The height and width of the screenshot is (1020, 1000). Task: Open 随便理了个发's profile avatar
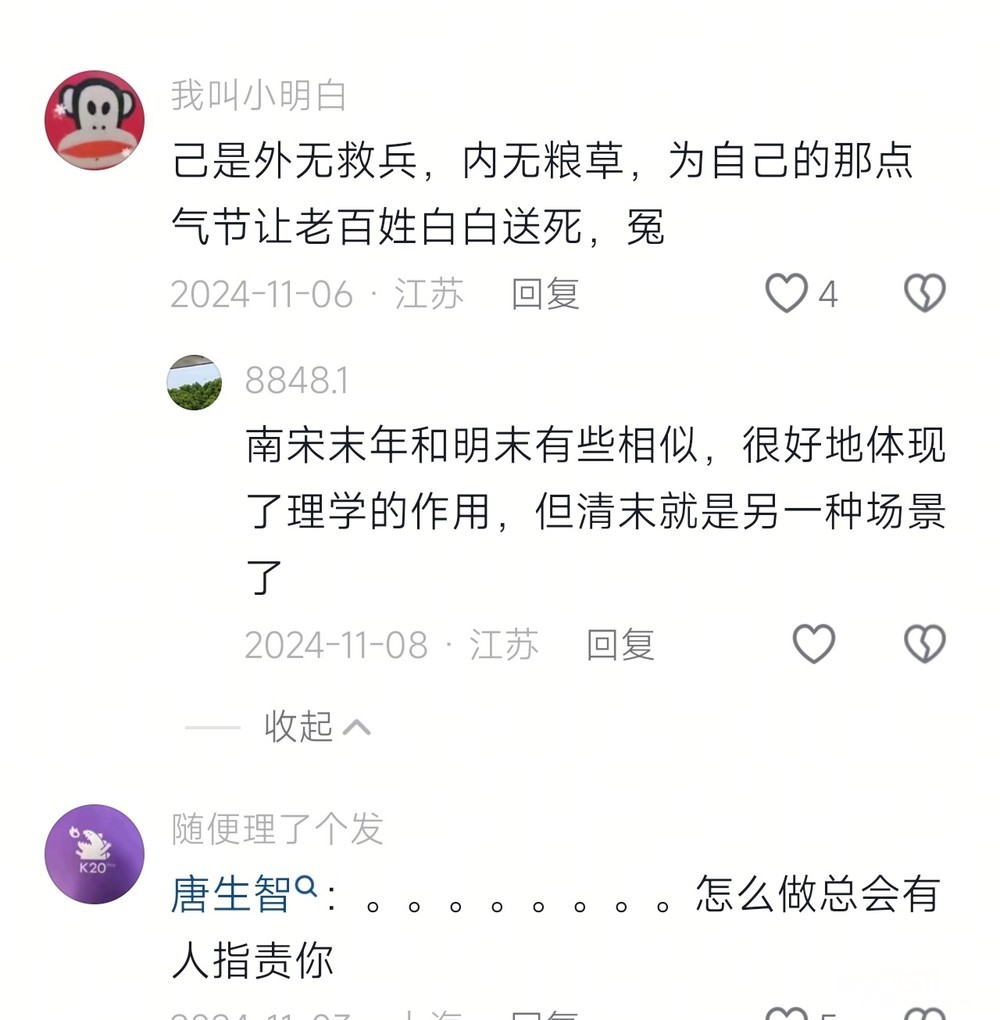(94, 854)
